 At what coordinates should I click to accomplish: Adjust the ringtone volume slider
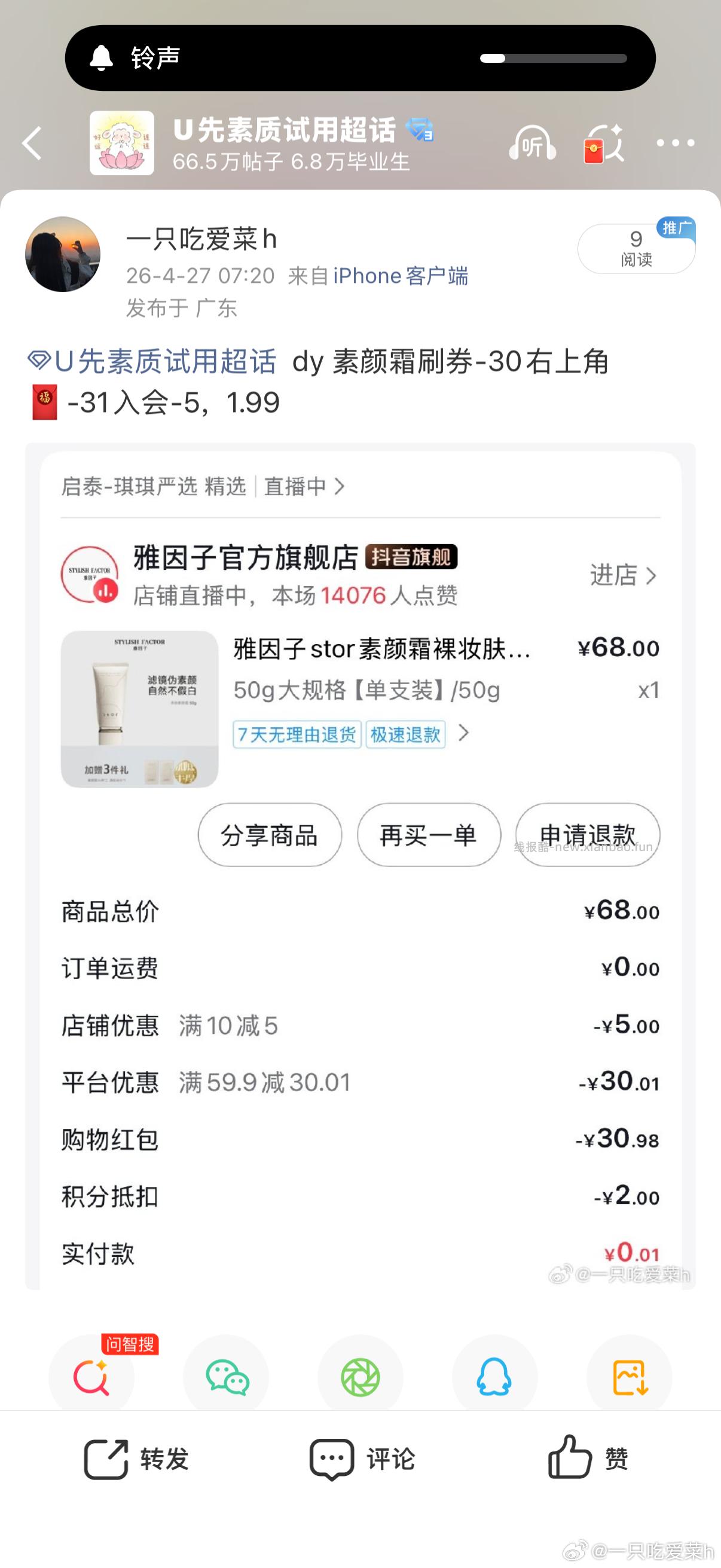coord(554,58)
